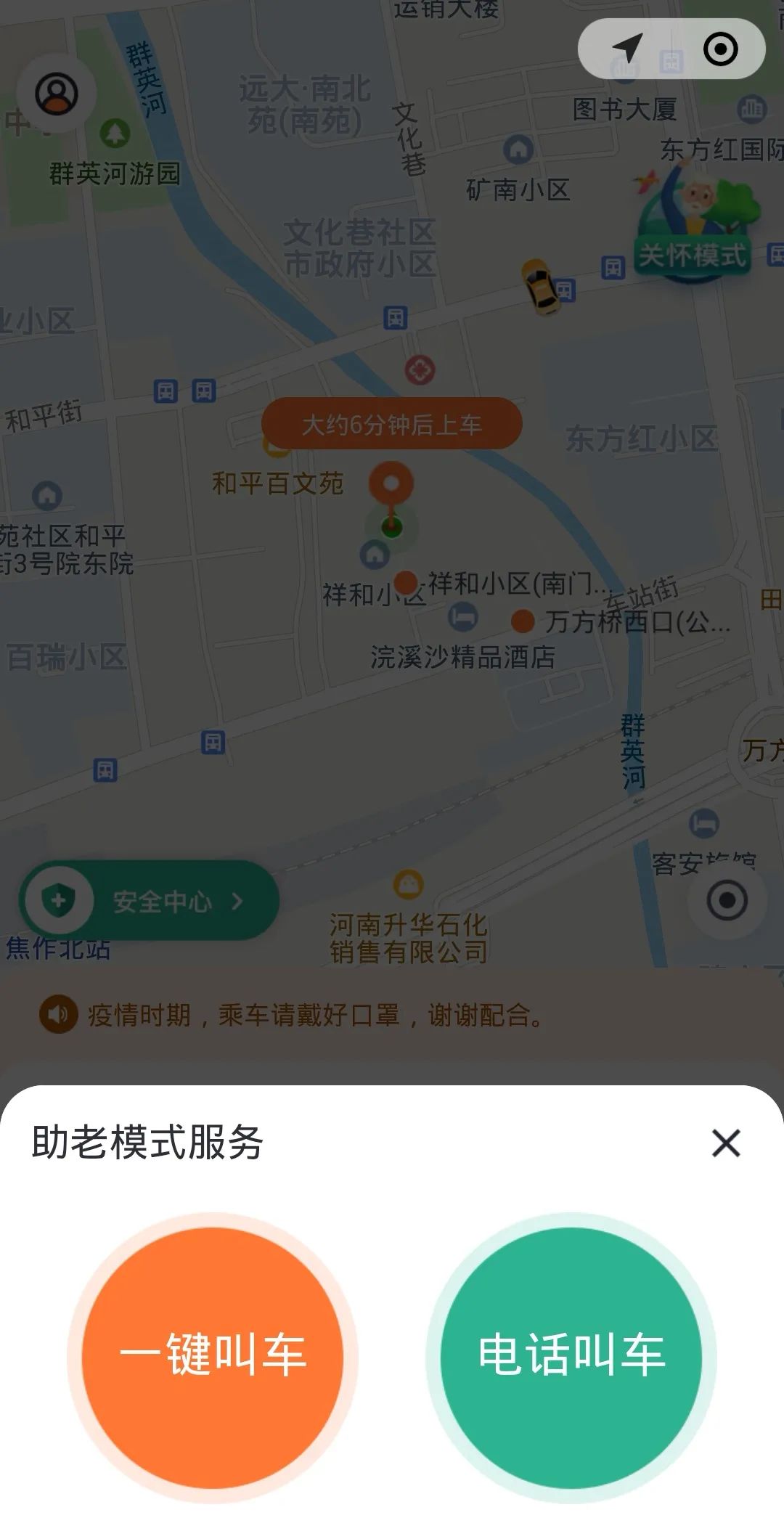
Task: Open the user profile icon
Action: click(57, 93)
